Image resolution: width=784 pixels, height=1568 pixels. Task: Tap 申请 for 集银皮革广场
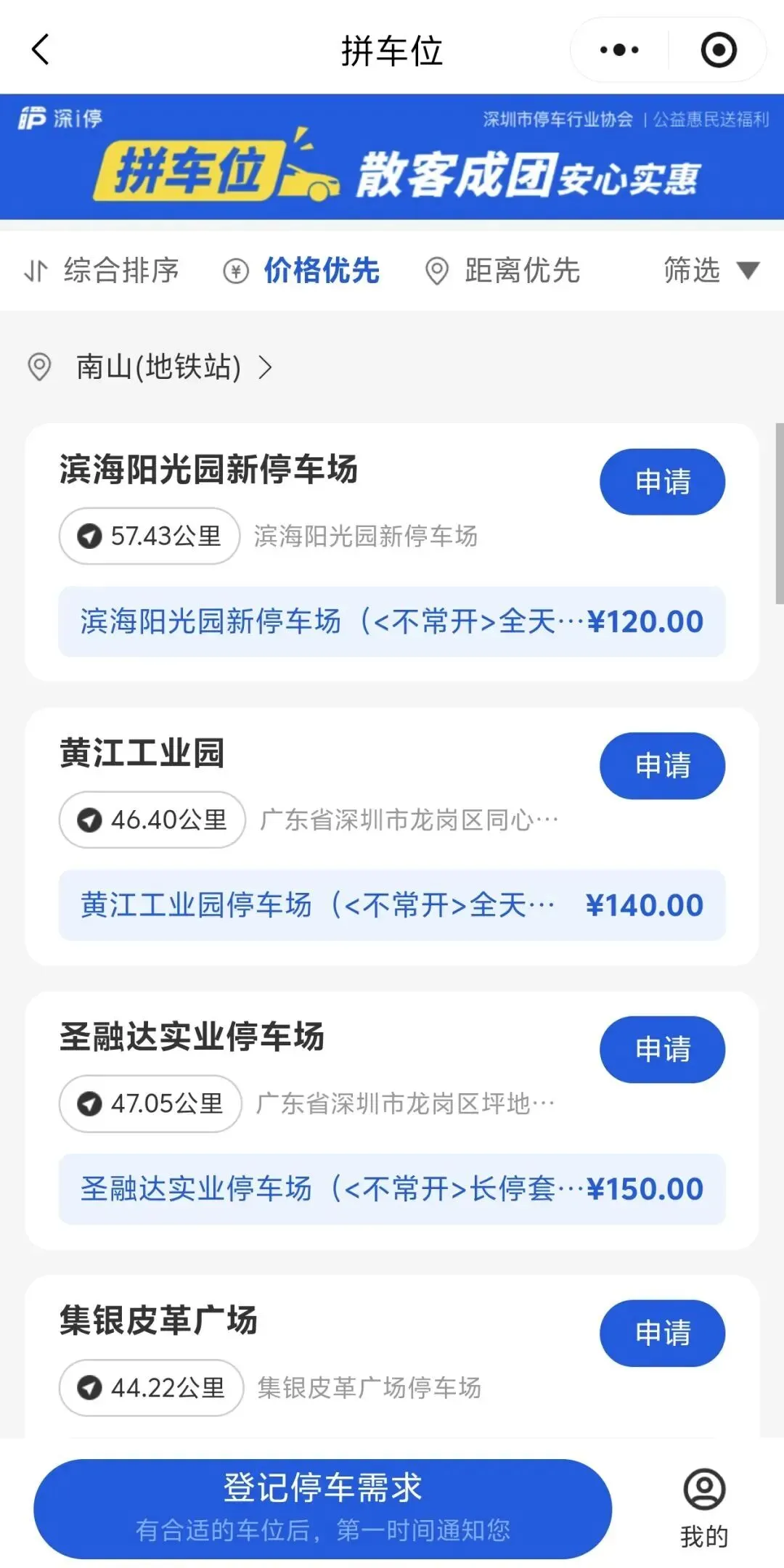662,1334
